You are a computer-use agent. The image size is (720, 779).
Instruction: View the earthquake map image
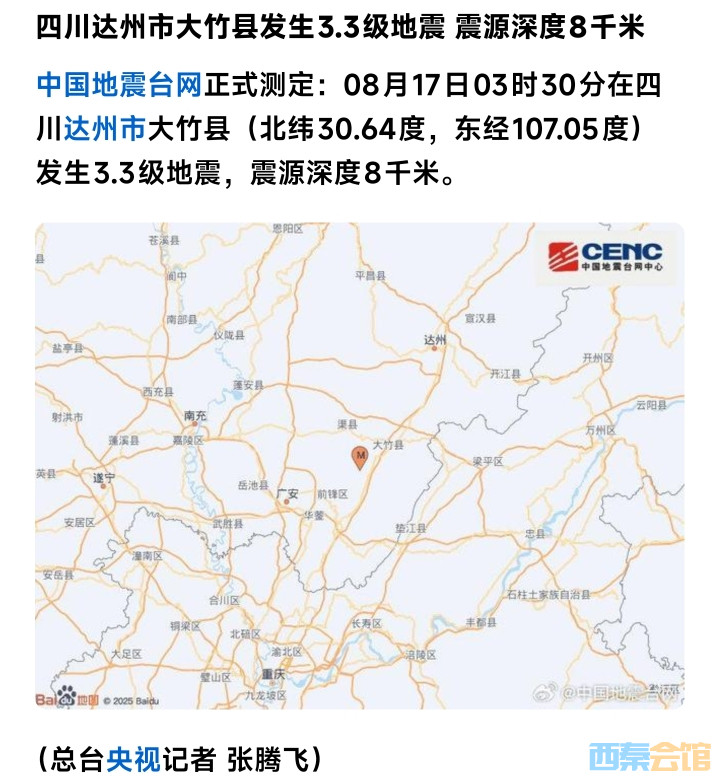coord(360,465)
